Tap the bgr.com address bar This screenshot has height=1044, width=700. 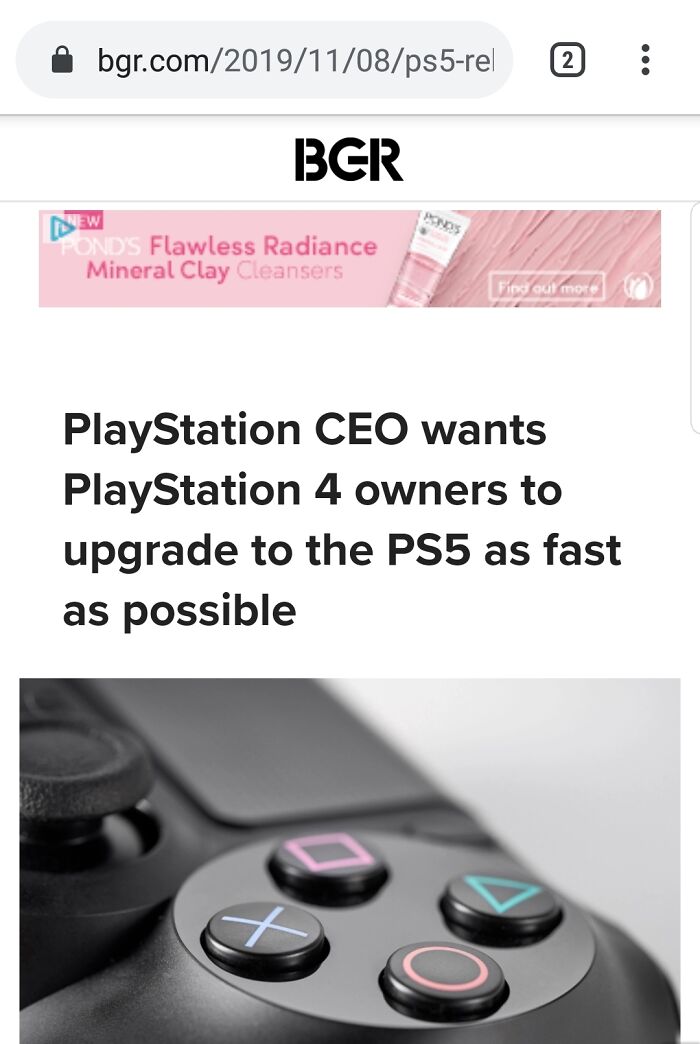(264, 60)
